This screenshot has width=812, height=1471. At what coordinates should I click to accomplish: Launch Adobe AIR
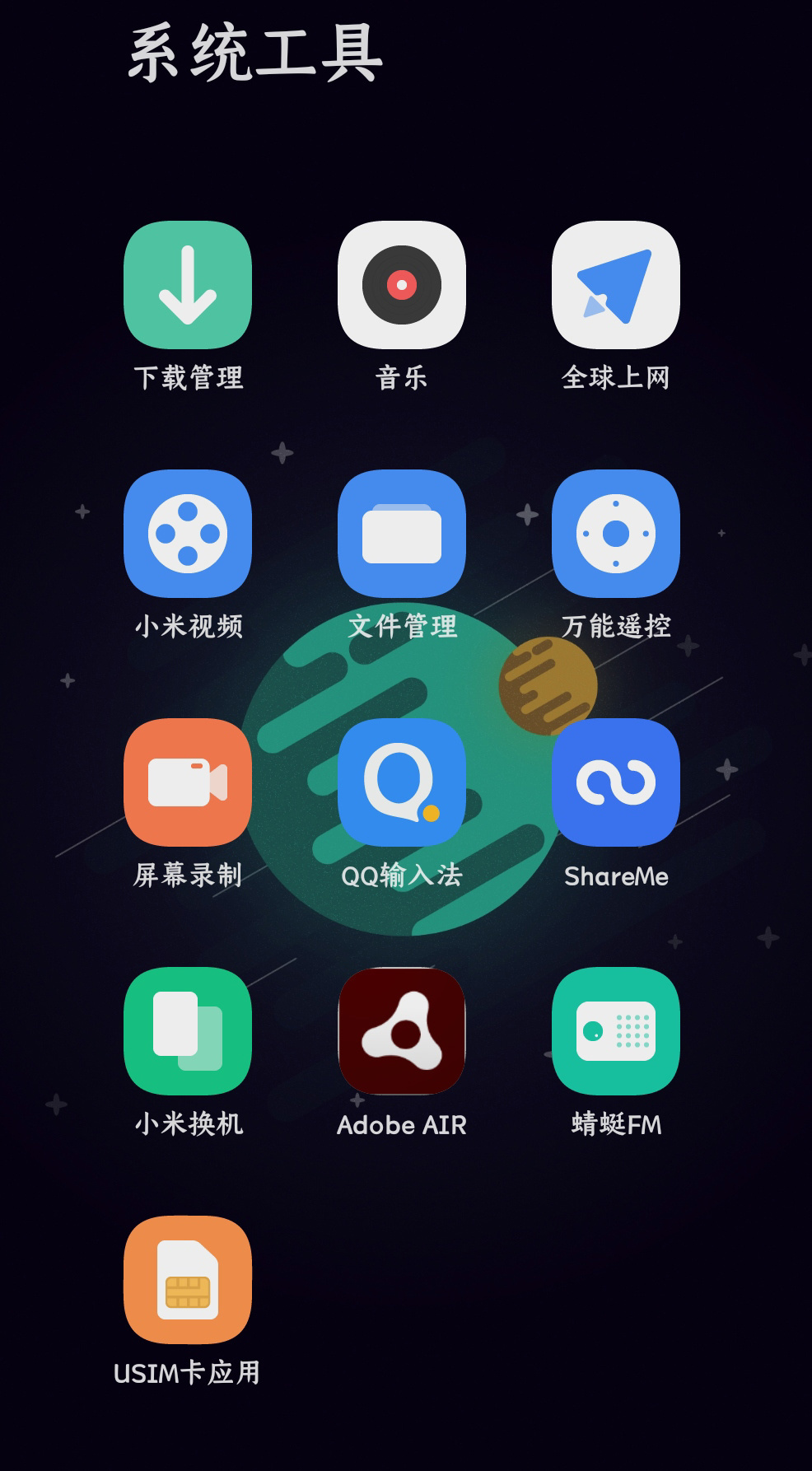click(402, 1031)
